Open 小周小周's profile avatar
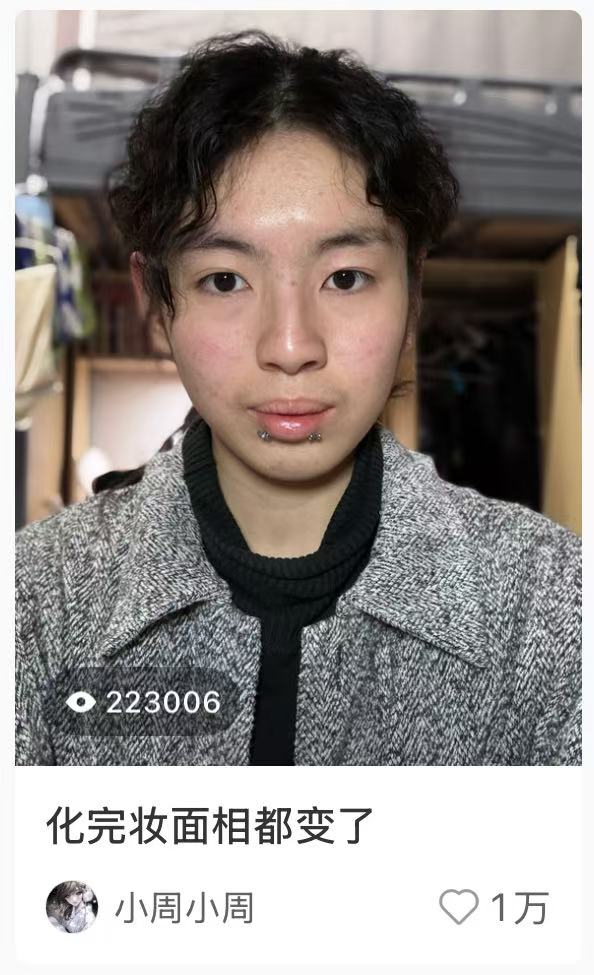This screenshot has height=975, width=594. 72,907
